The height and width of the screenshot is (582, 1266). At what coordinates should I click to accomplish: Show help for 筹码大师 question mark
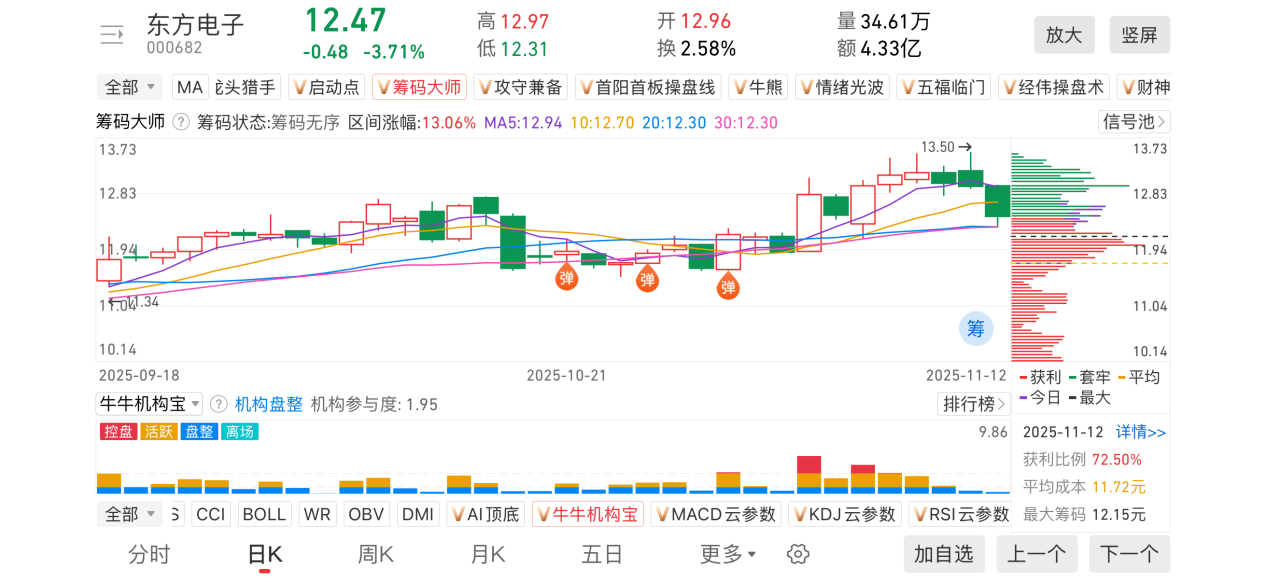pyautogui.click(x=181, y=122)
